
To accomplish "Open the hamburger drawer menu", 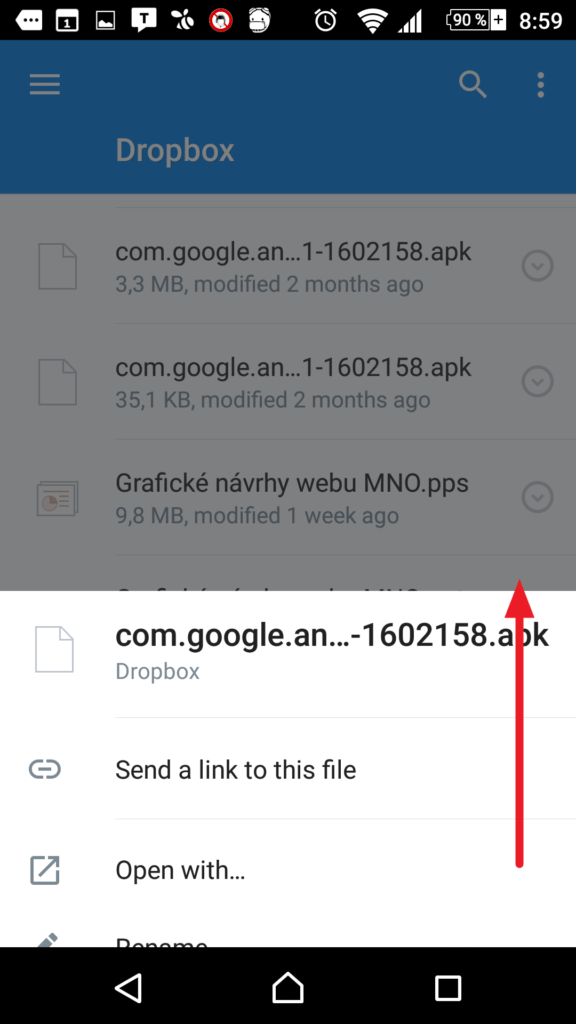I will click(x=45, y=85).
